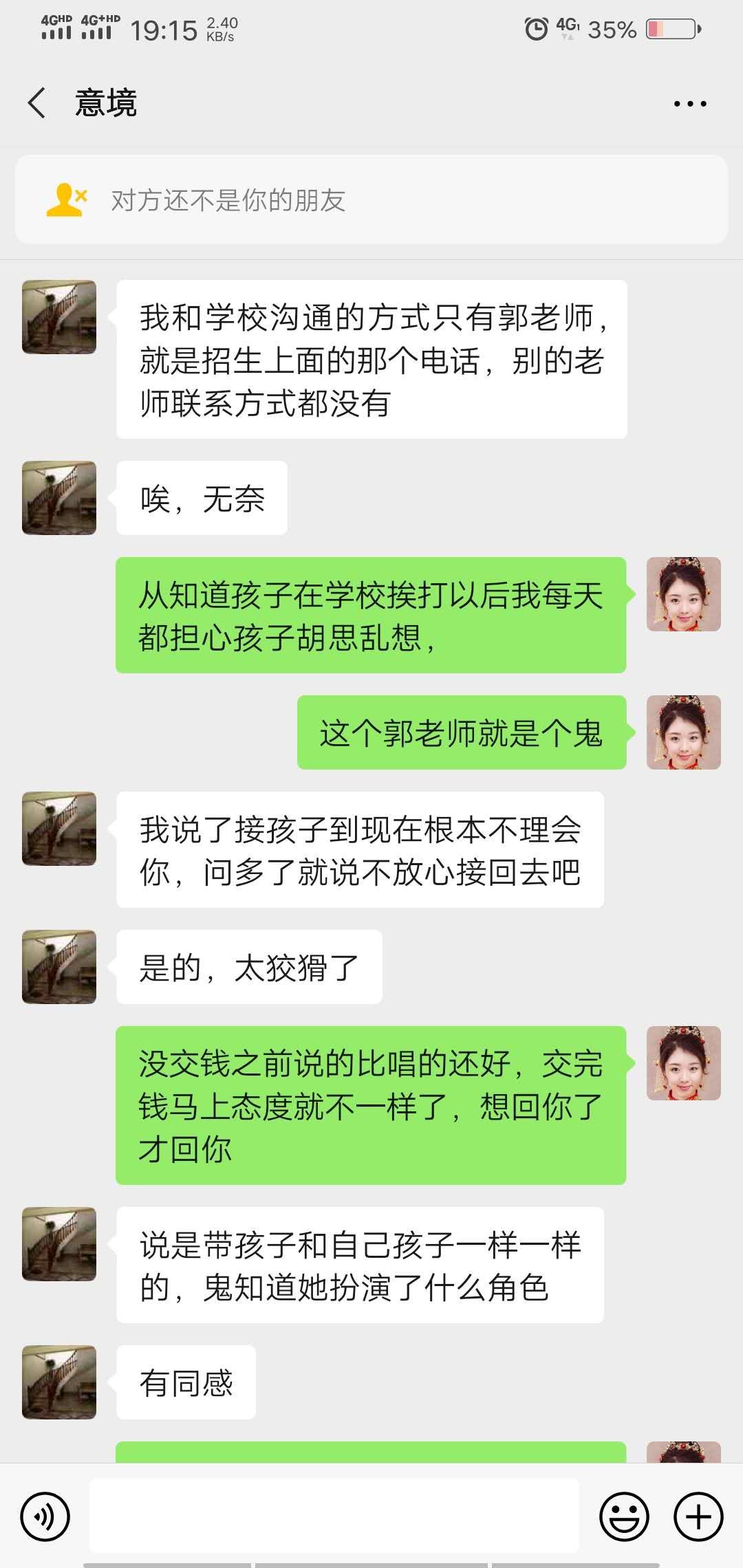
Task: Select the chat title 意境
Action: [107, 103]
